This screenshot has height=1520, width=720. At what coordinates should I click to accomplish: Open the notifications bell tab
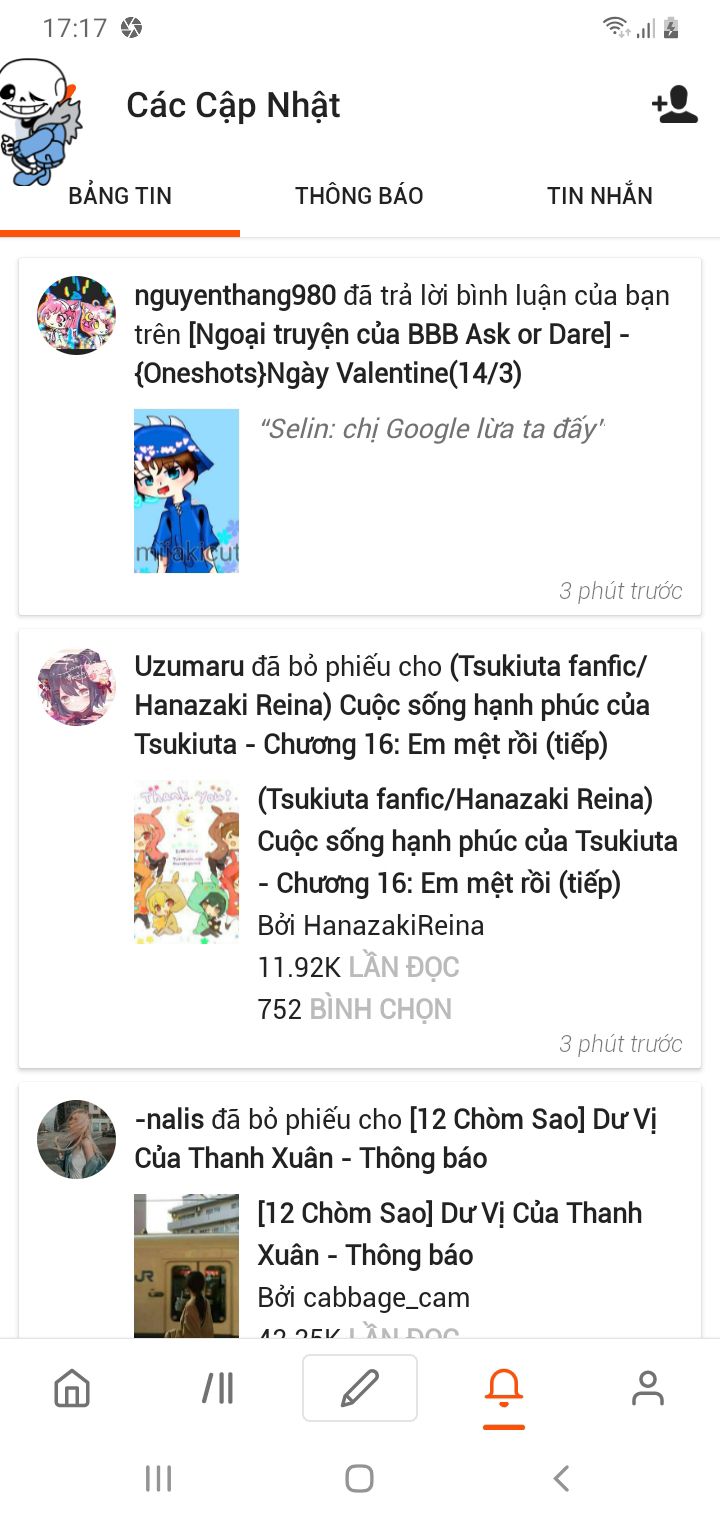click(504, 1388)
